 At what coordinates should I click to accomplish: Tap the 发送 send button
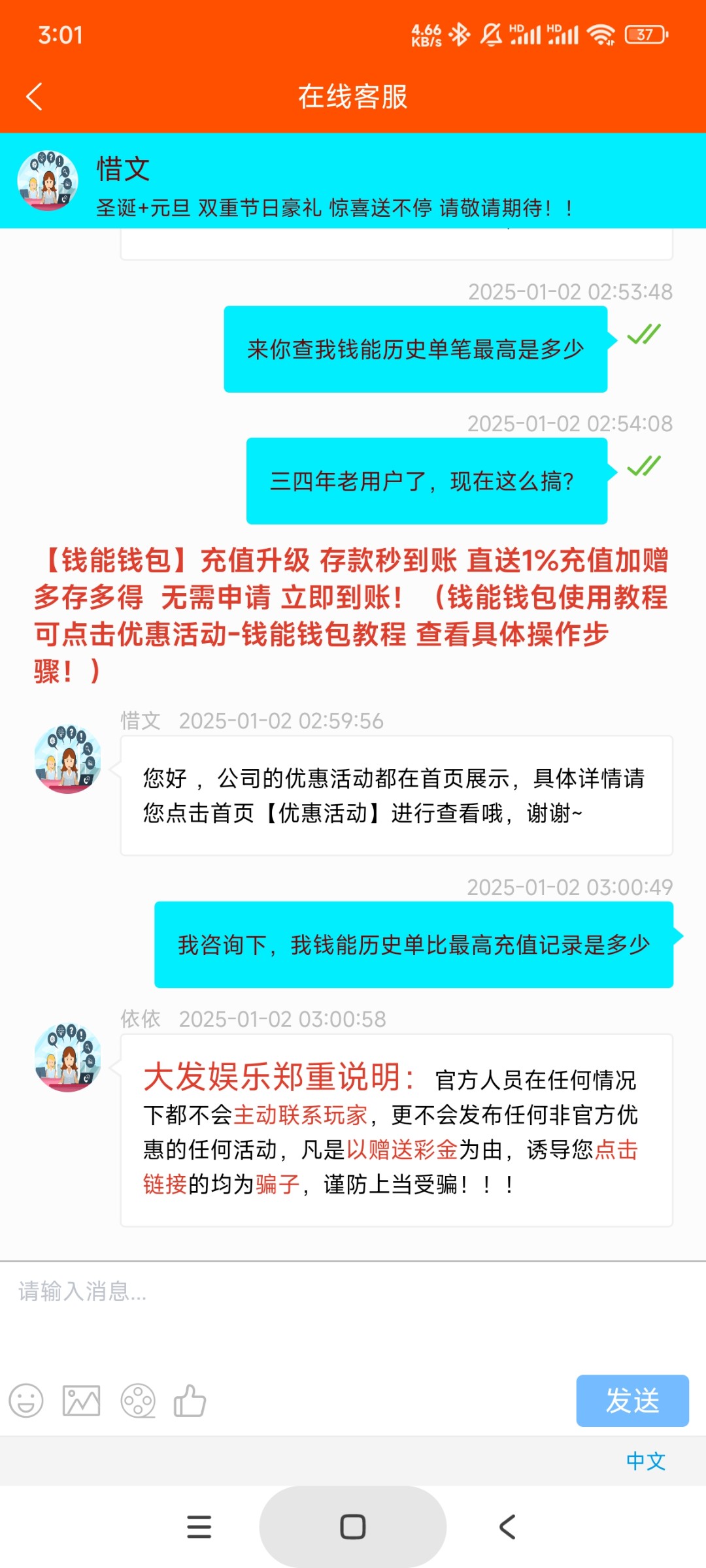click(631, 1400)
